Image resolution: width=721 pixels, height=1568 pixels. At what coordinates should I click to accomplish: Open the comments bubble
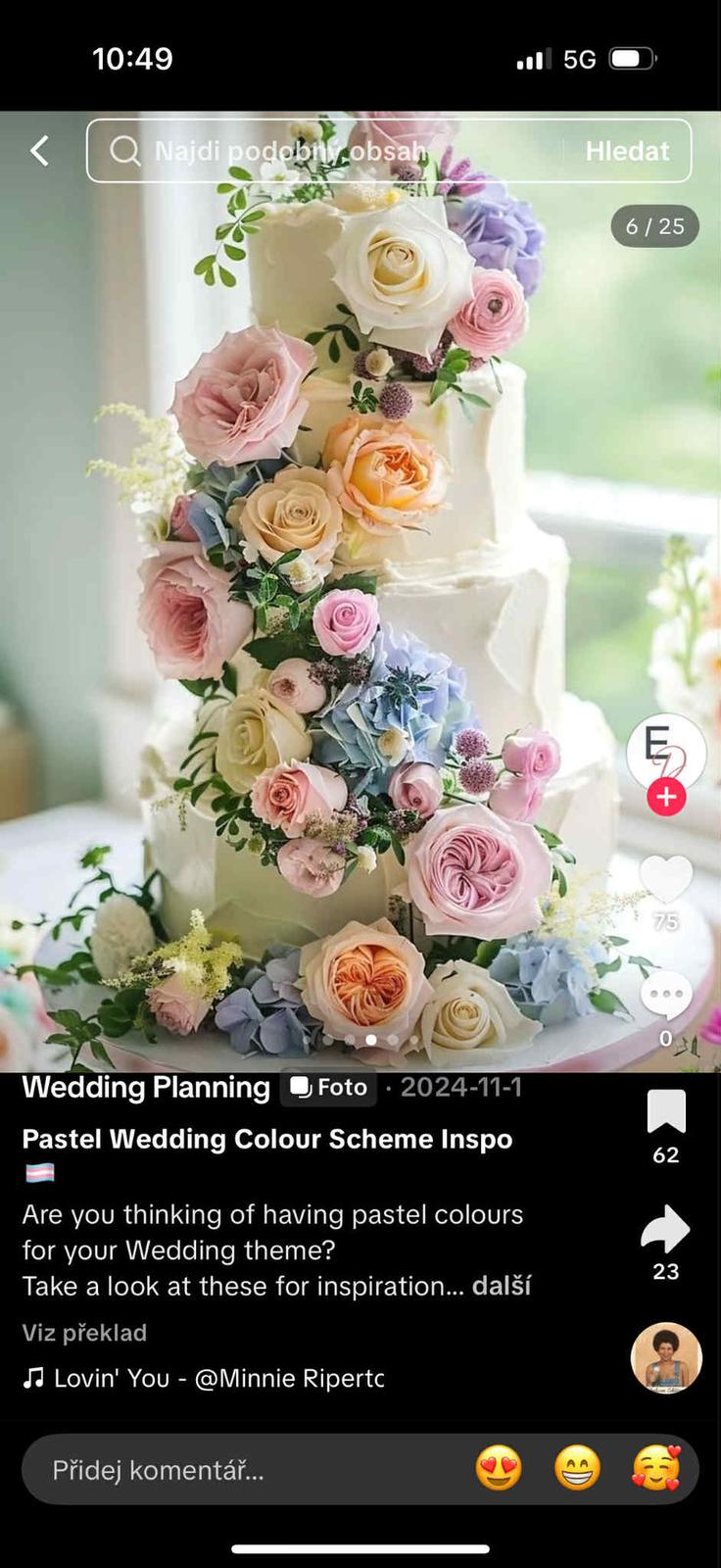tap(666, 997)
